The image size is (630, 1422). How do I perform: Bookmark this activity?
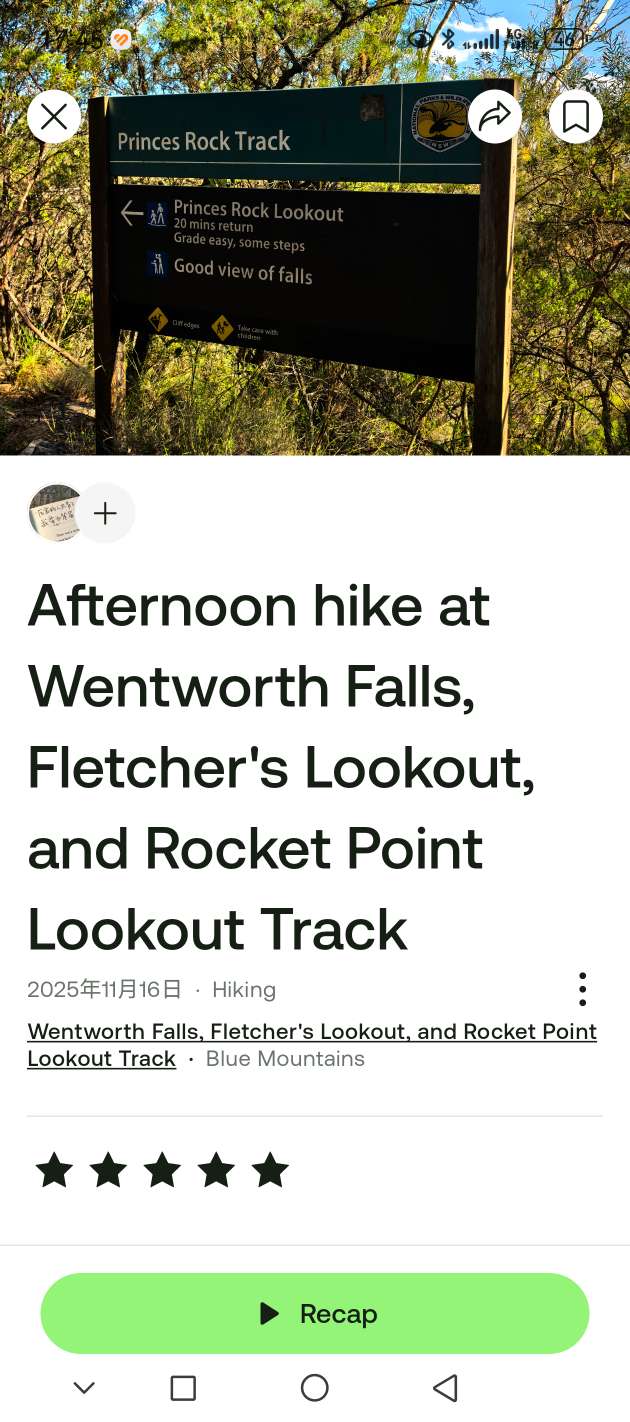tap(576, 117)
